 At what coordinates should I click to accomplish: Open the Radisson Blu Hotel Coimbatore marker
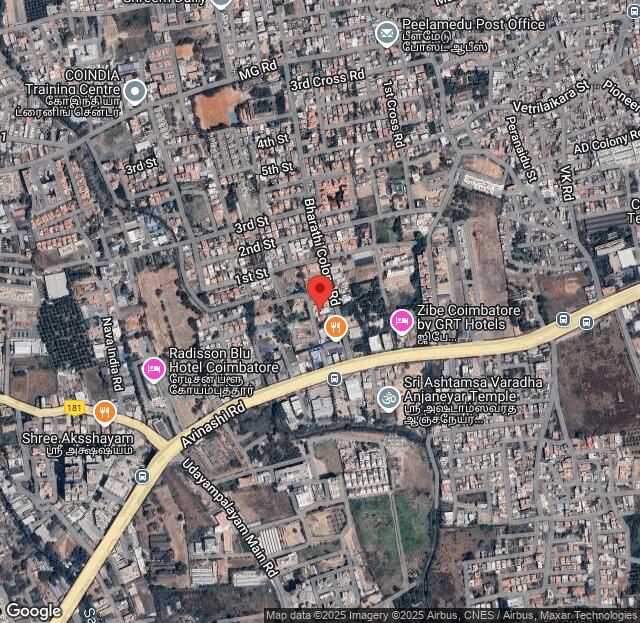point(153,369)
